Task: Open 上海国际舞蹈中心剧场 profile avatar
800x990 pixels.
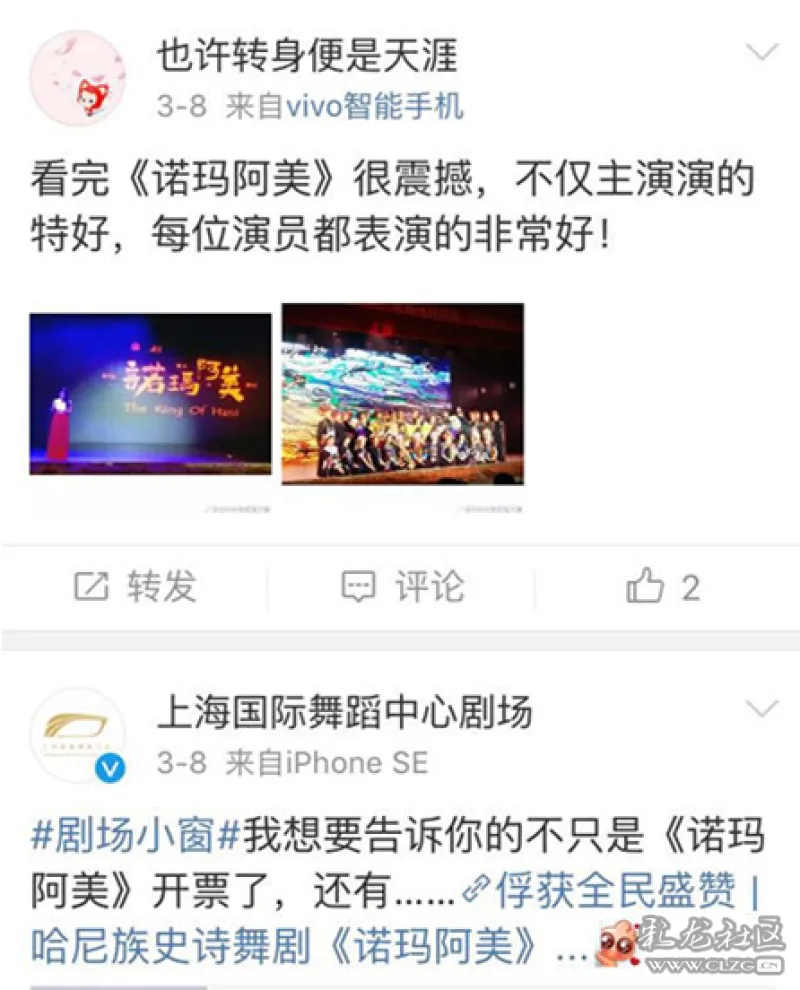Action: click(x=77, y=736)
